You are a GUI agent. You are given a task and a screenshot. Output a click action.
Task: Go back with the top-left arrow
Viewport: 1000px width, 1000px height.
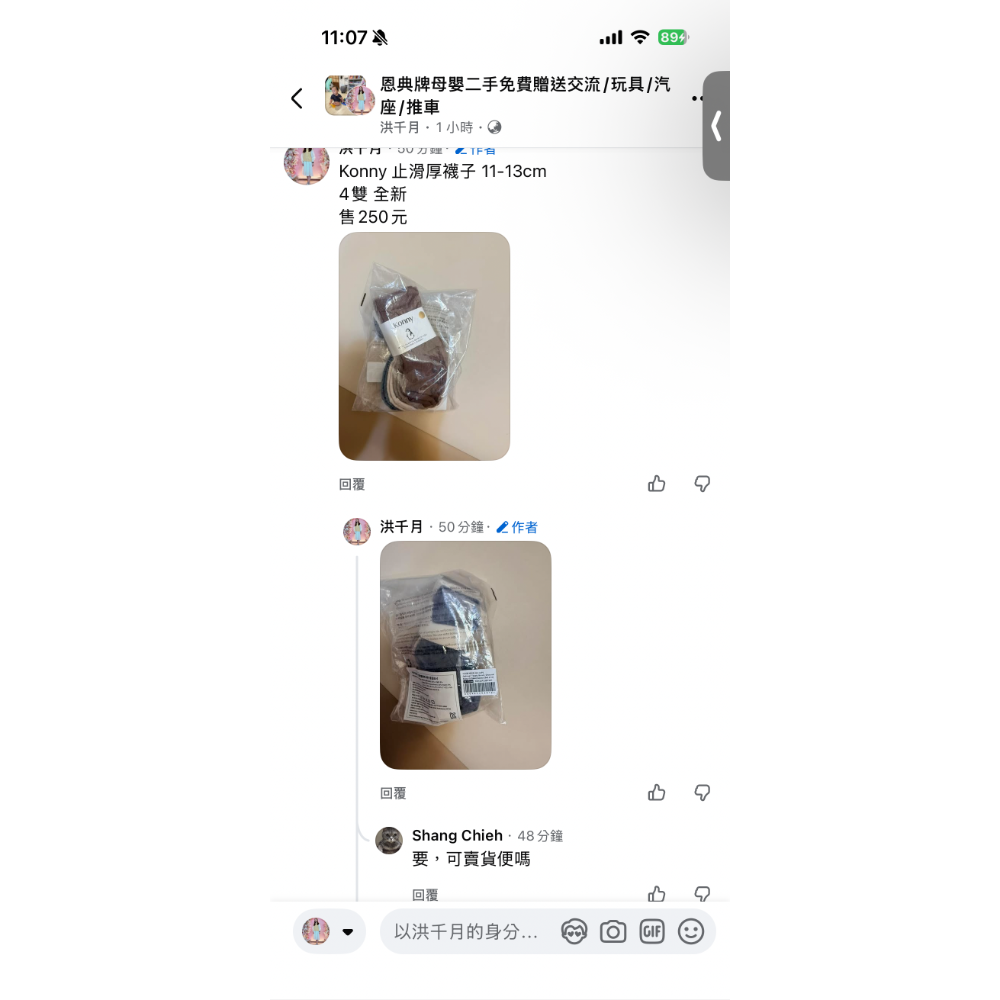click(296, 98)
